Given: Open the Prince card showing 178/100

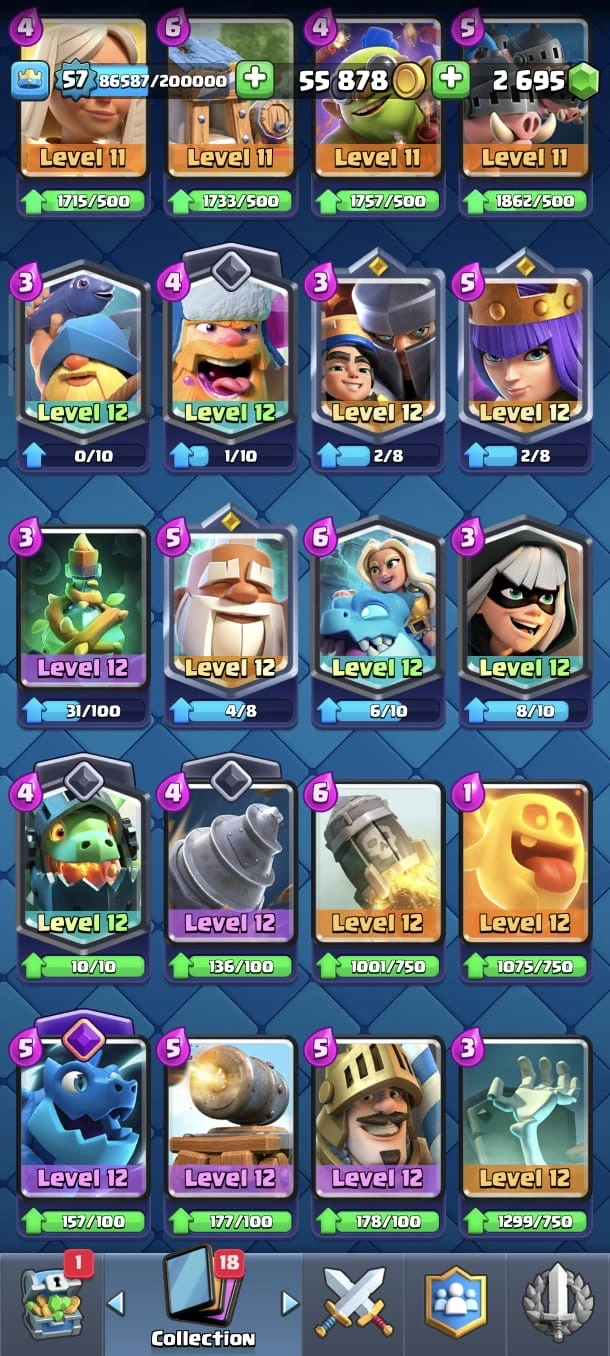Looking at the screenshot, I should [x=378, y=1125].
